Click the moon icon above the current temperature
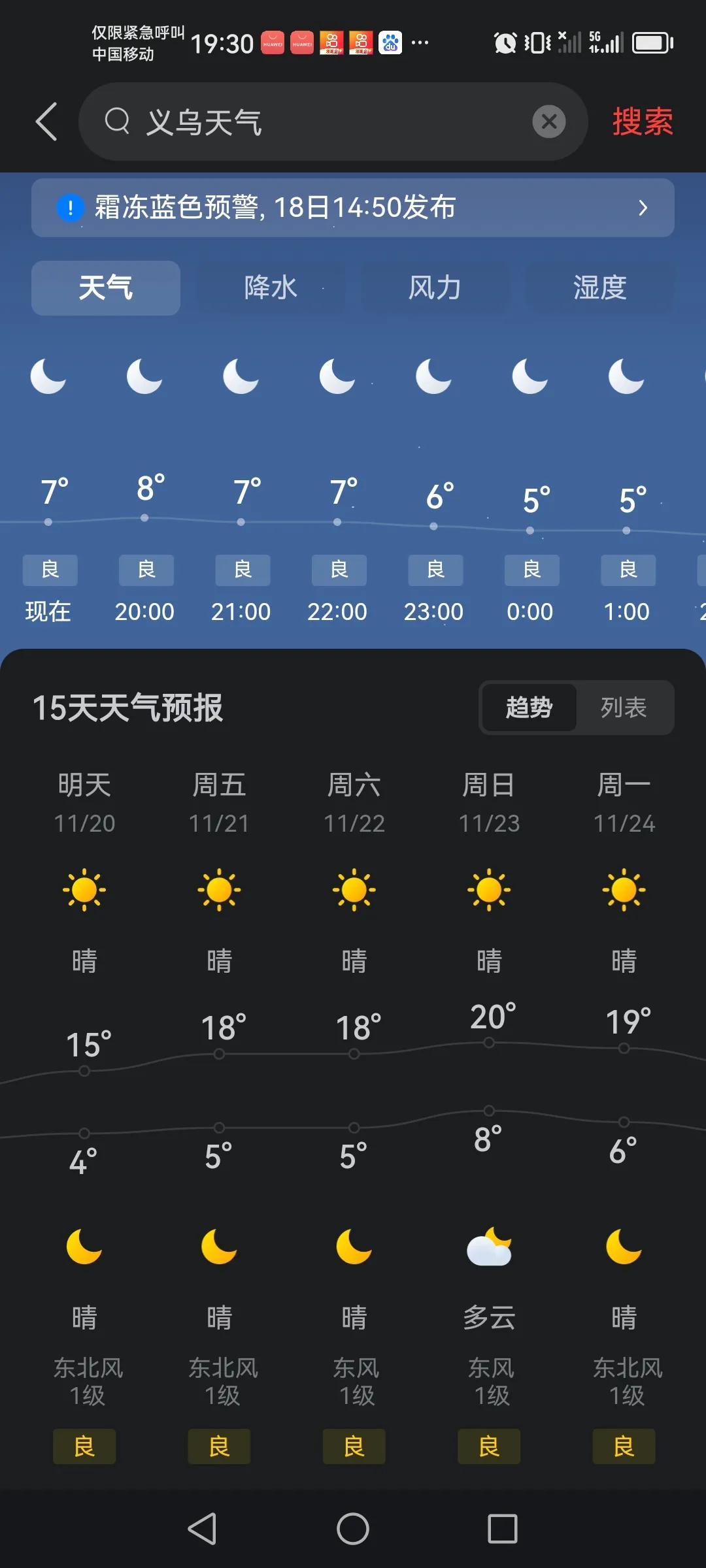The width and height of the screenshot is (706, 1568). pyautogui.click(x=48, y=376)
